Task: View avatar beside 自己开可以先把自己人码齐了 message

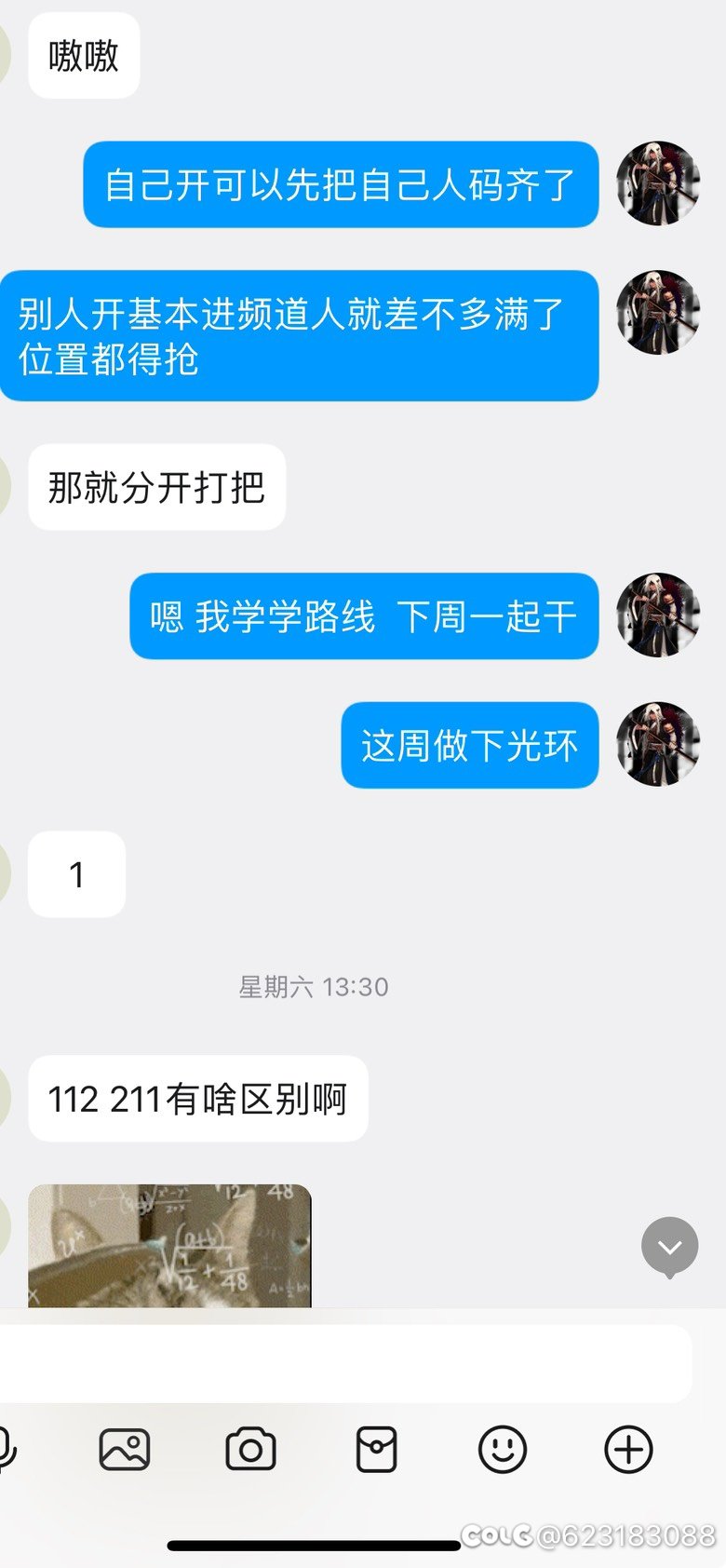Action: pyautogui.click(x=658, y=183)
